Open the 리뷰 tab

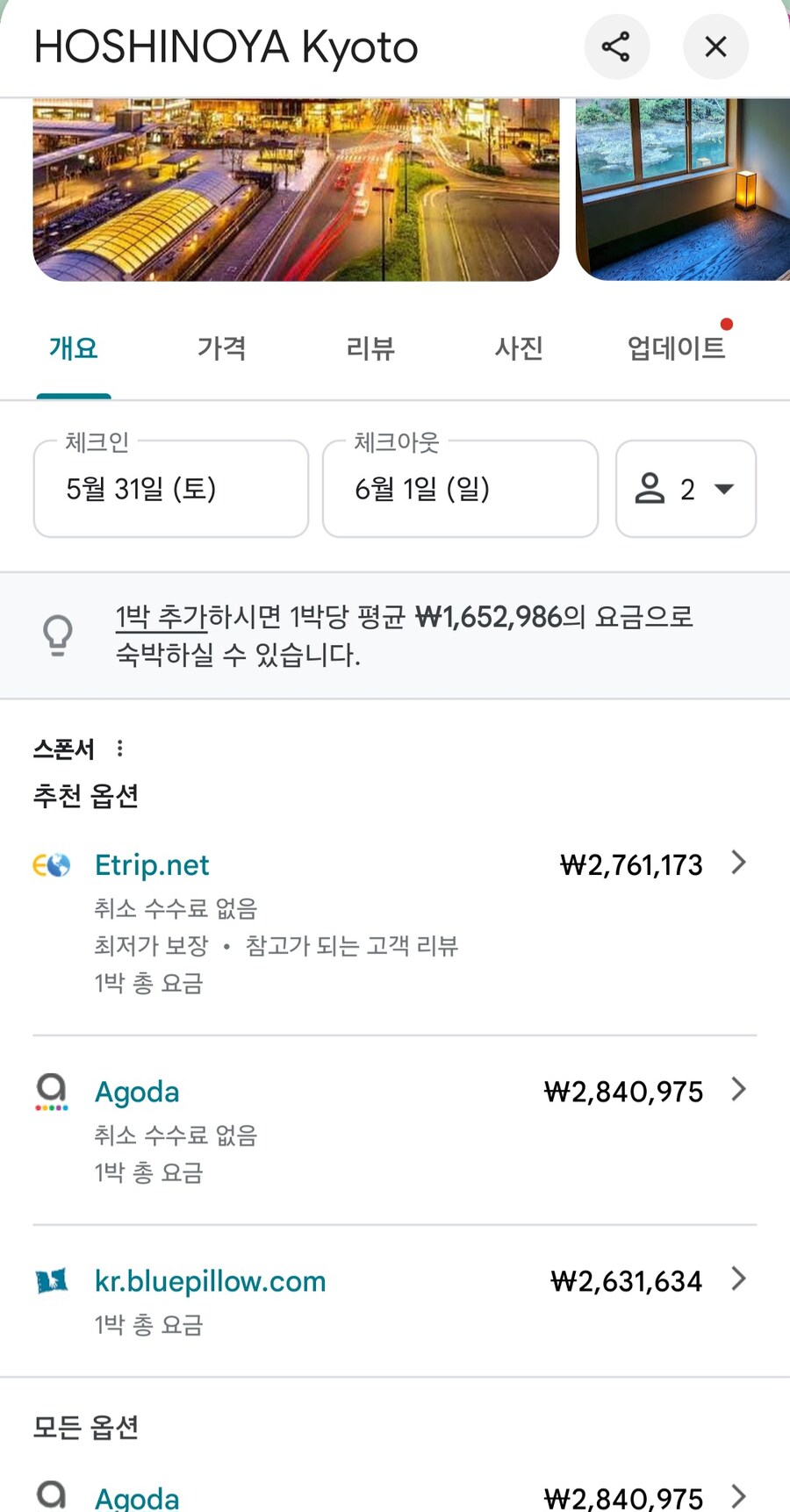tap(370, 348)
